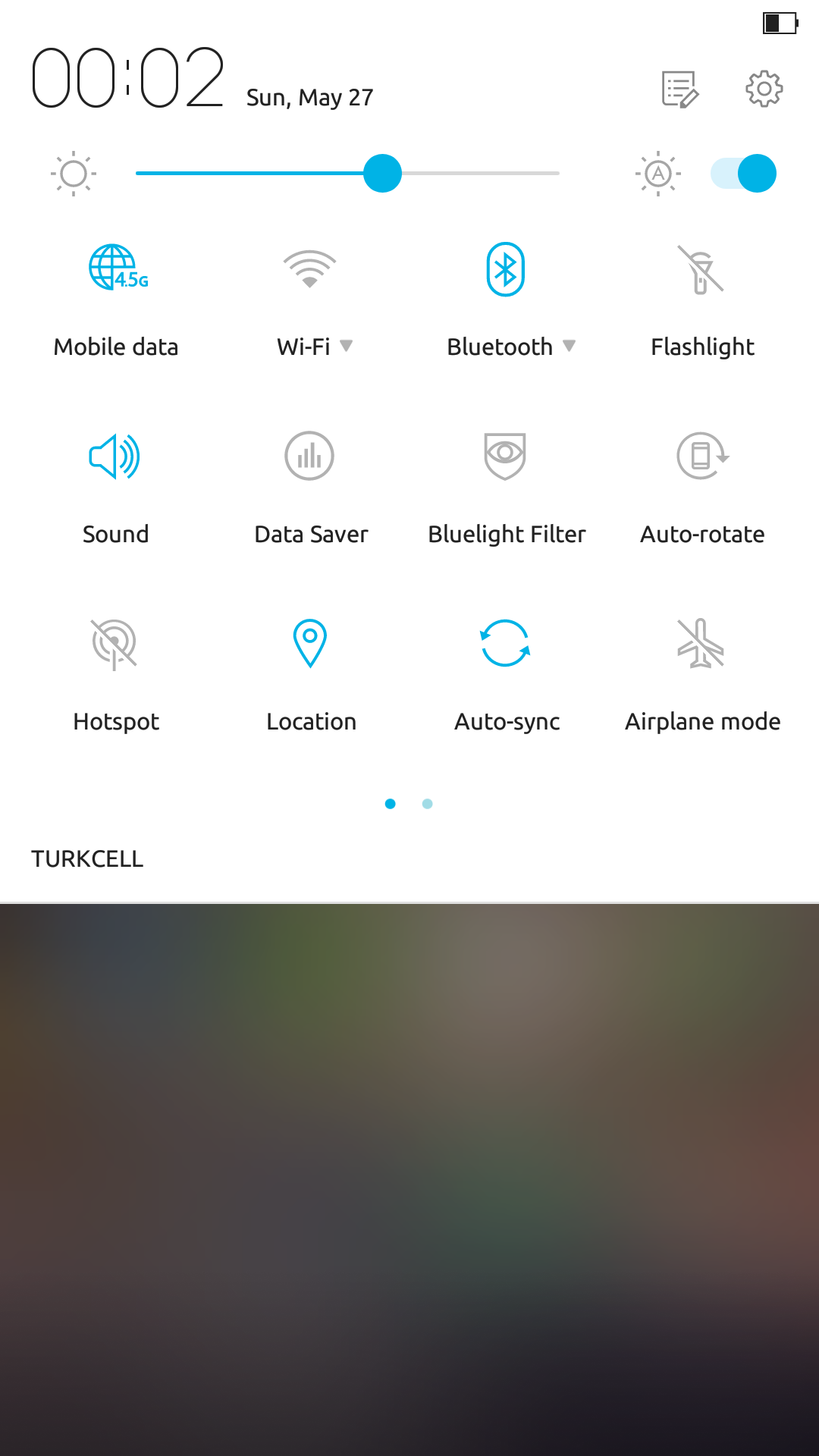Open the edit quick settings tiles icon
This screenshot has height=1456, width=819.
click(680, 89)
